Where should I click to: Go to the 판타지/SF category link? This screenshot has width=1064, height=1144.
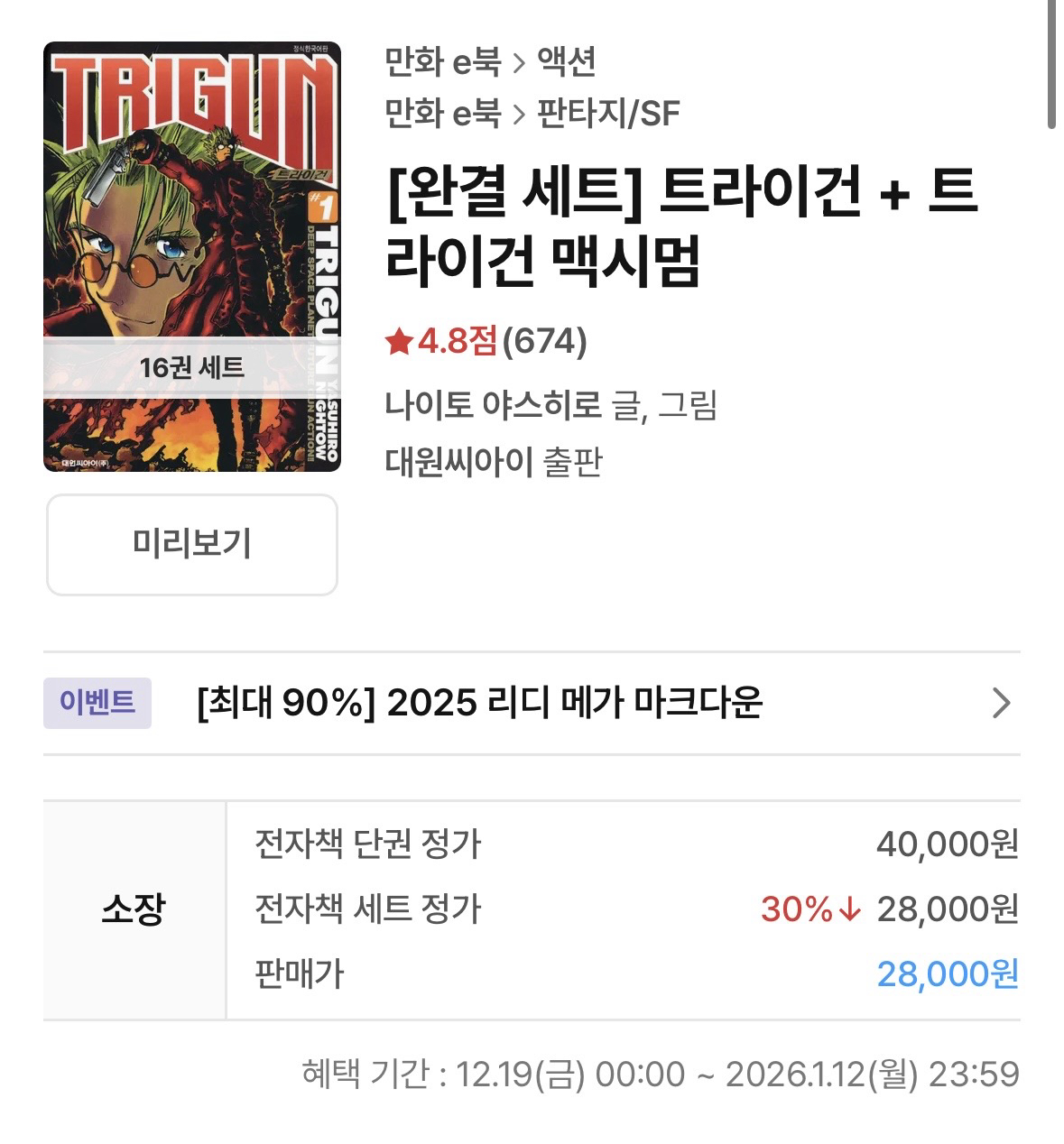pos(607,114)
